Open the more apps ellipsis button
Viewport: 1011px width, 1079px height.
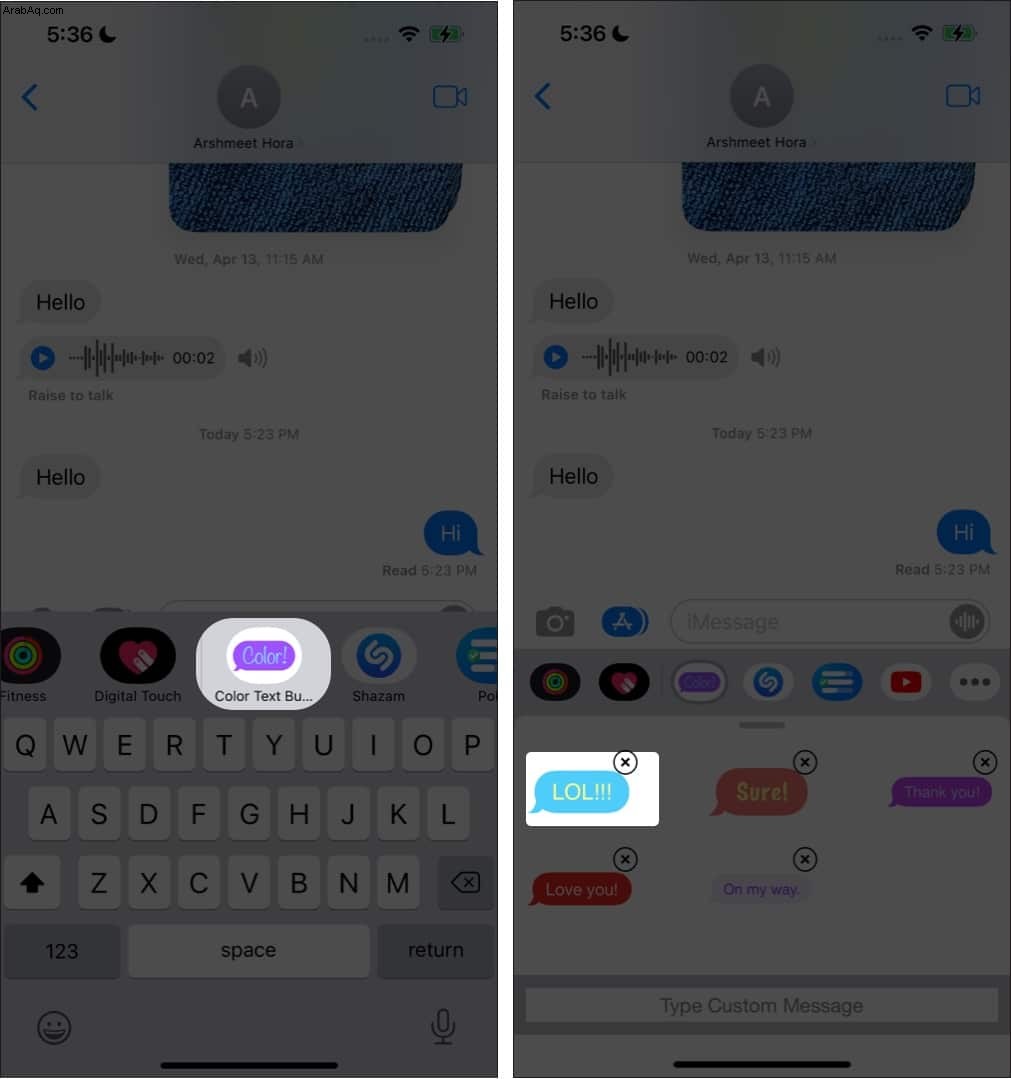pyautogui.click(x=974, y=682)
